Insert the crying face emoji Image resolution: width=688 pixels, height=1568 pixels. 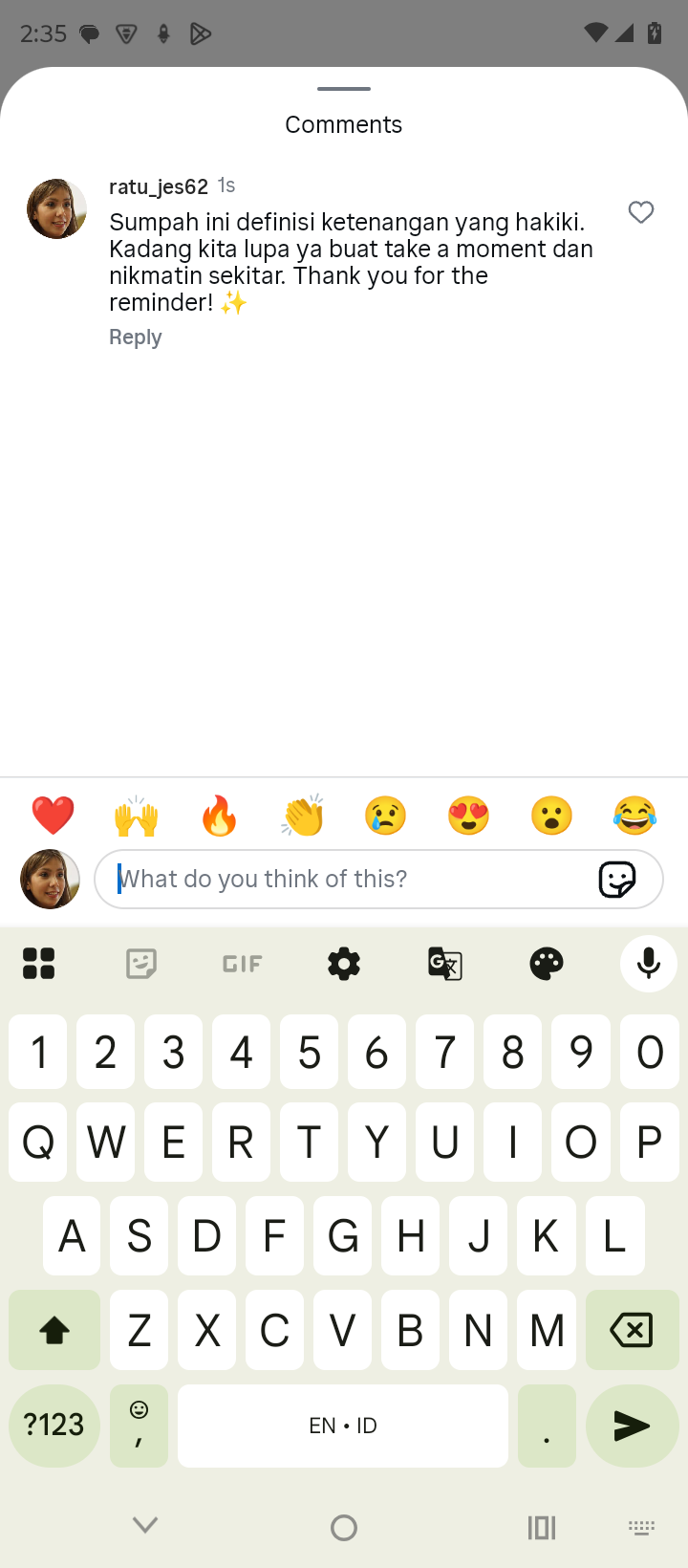pyautogui.click(x=385, y=816)
